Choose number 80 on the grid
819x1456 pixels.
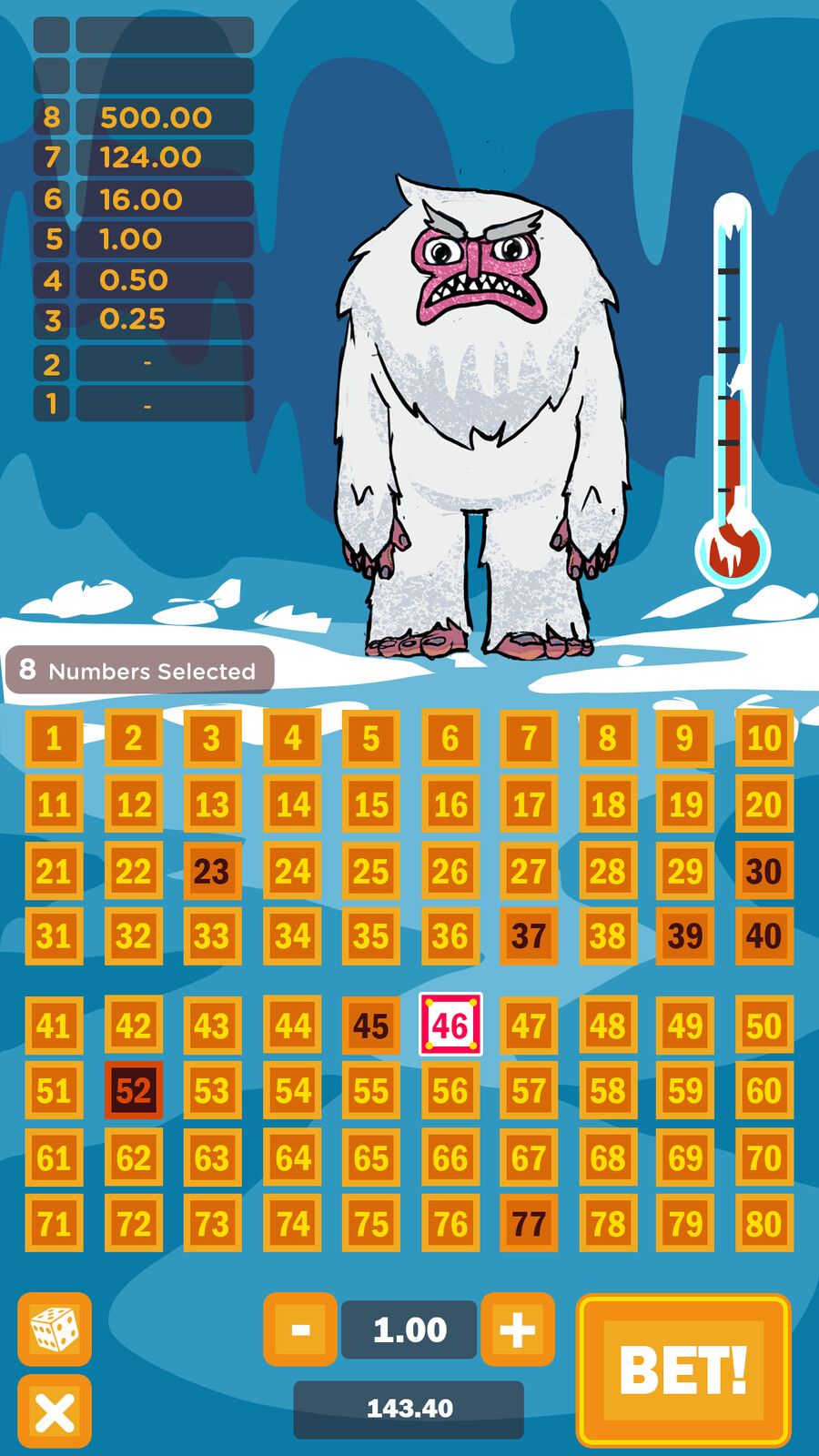coord(763,1223)
